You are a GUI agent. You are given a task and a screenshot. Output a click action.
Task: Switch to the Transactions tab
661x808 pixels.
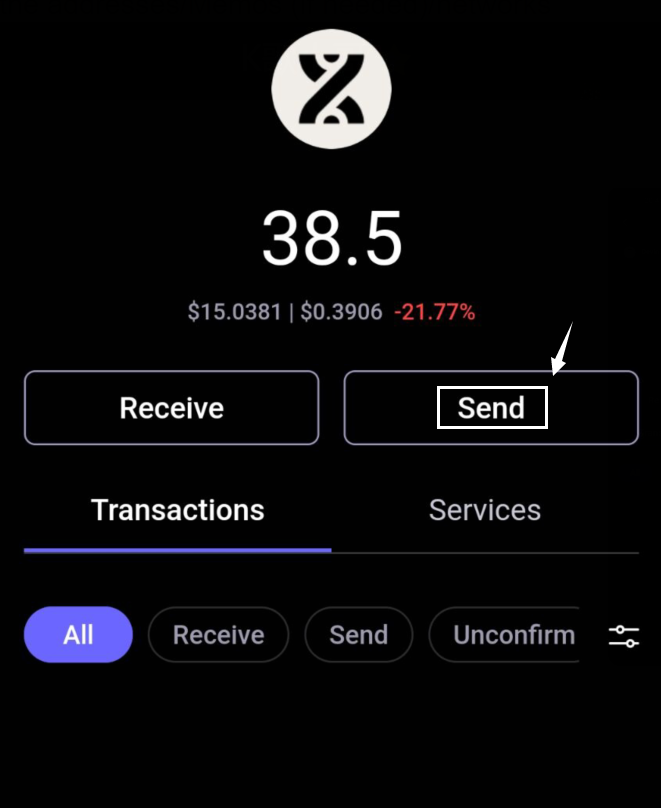click(x=177, y=510)
